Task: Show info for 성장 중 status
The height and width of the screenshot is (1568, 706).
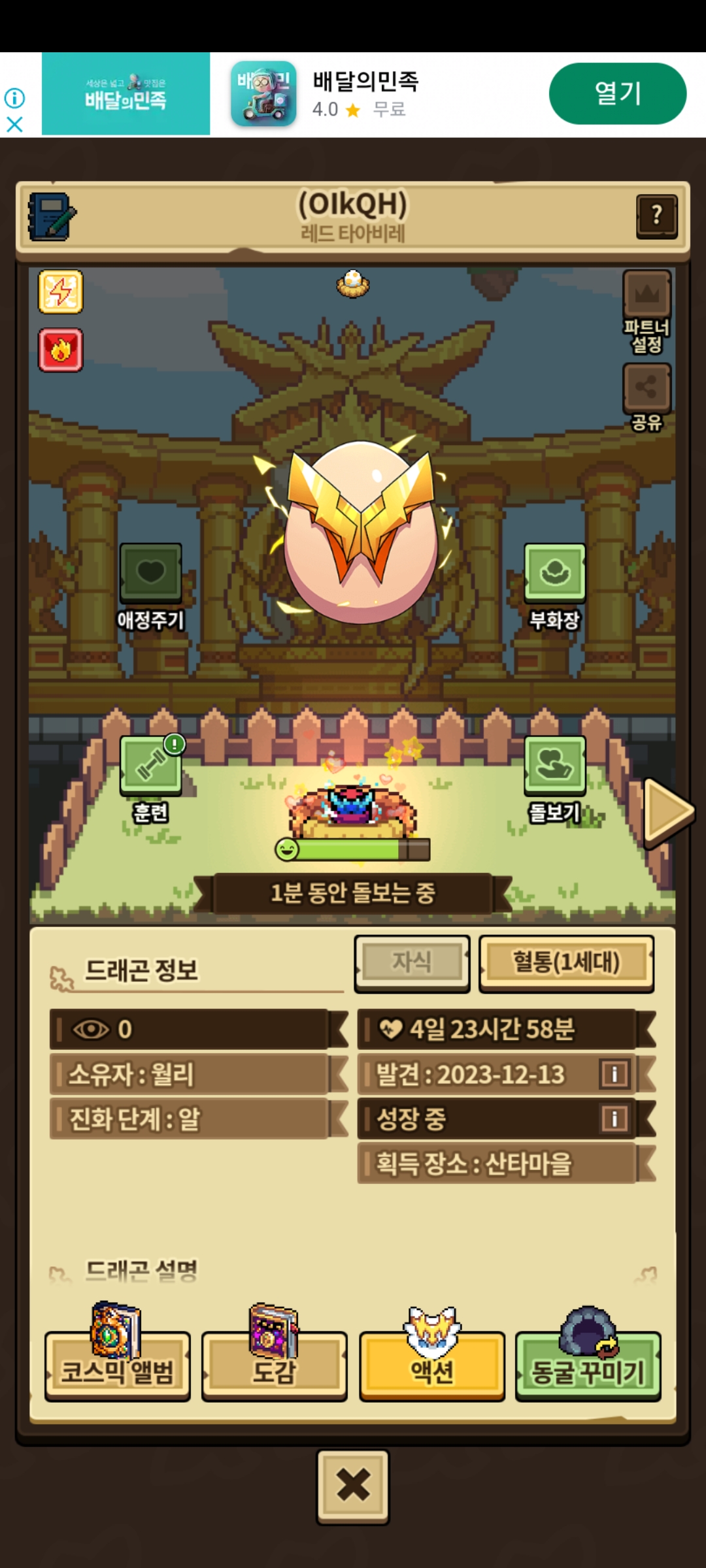Action: [614, 1119]
